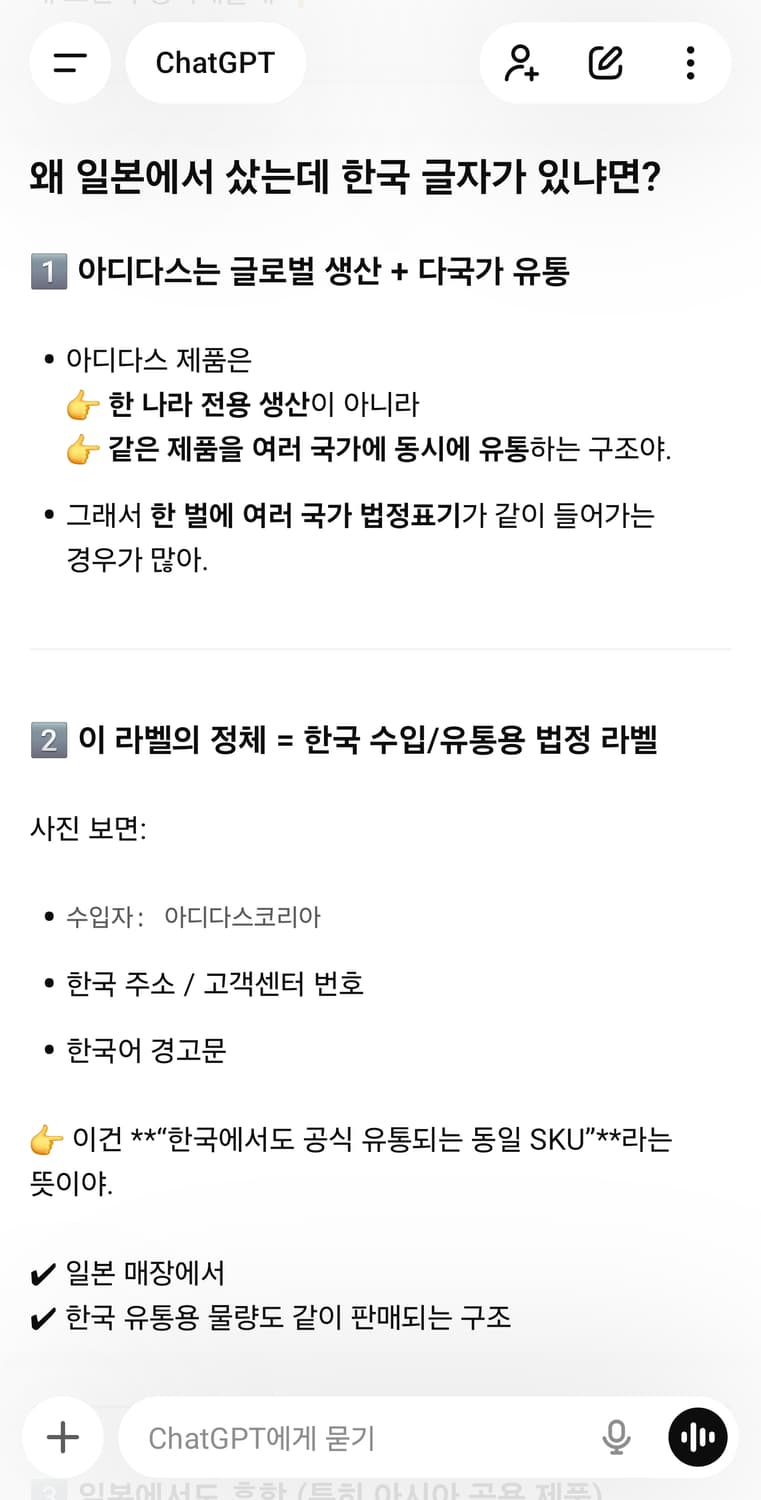Launch voice conversation mode button
This screenshot has height=1500, width=761.
pos(697,1437)
